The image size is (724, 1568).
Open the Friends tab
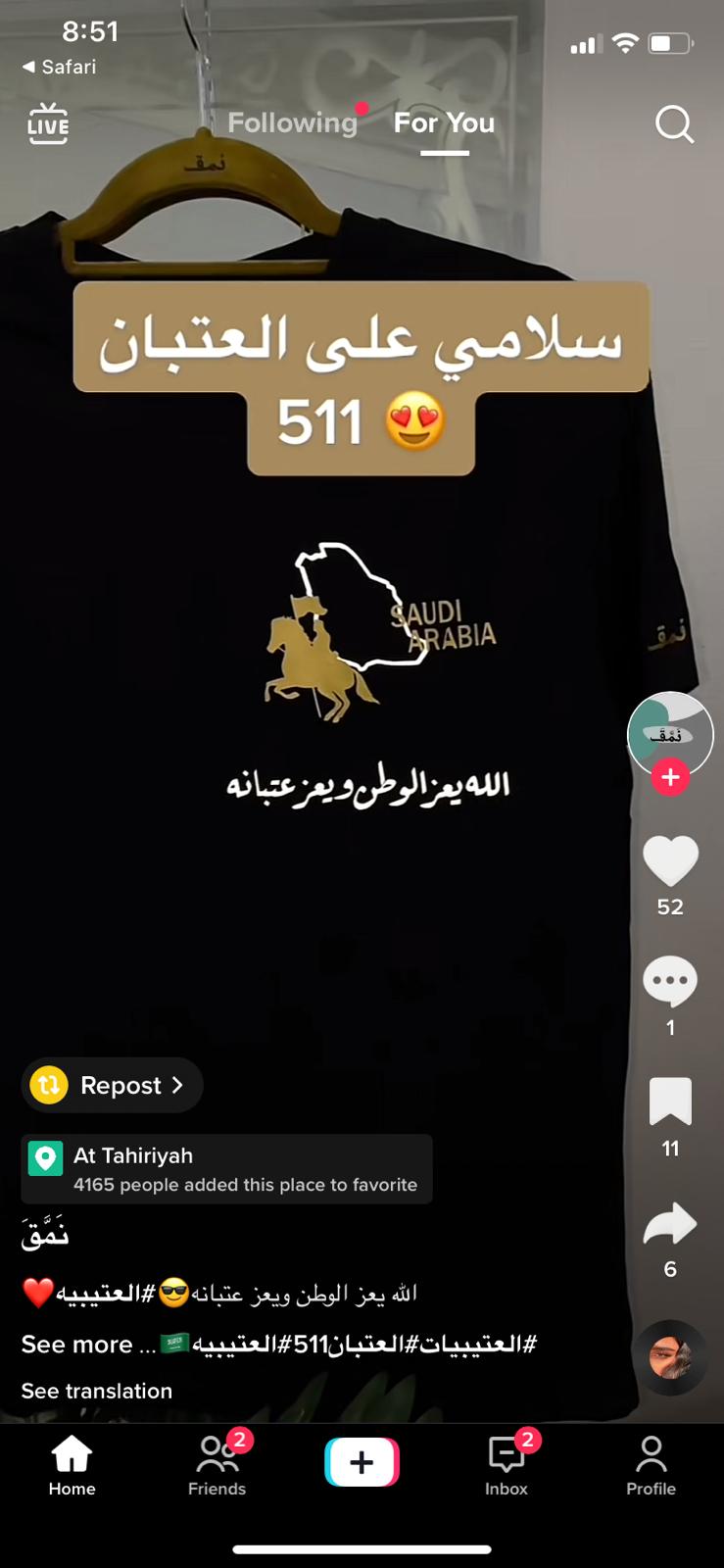[217, 1465]
